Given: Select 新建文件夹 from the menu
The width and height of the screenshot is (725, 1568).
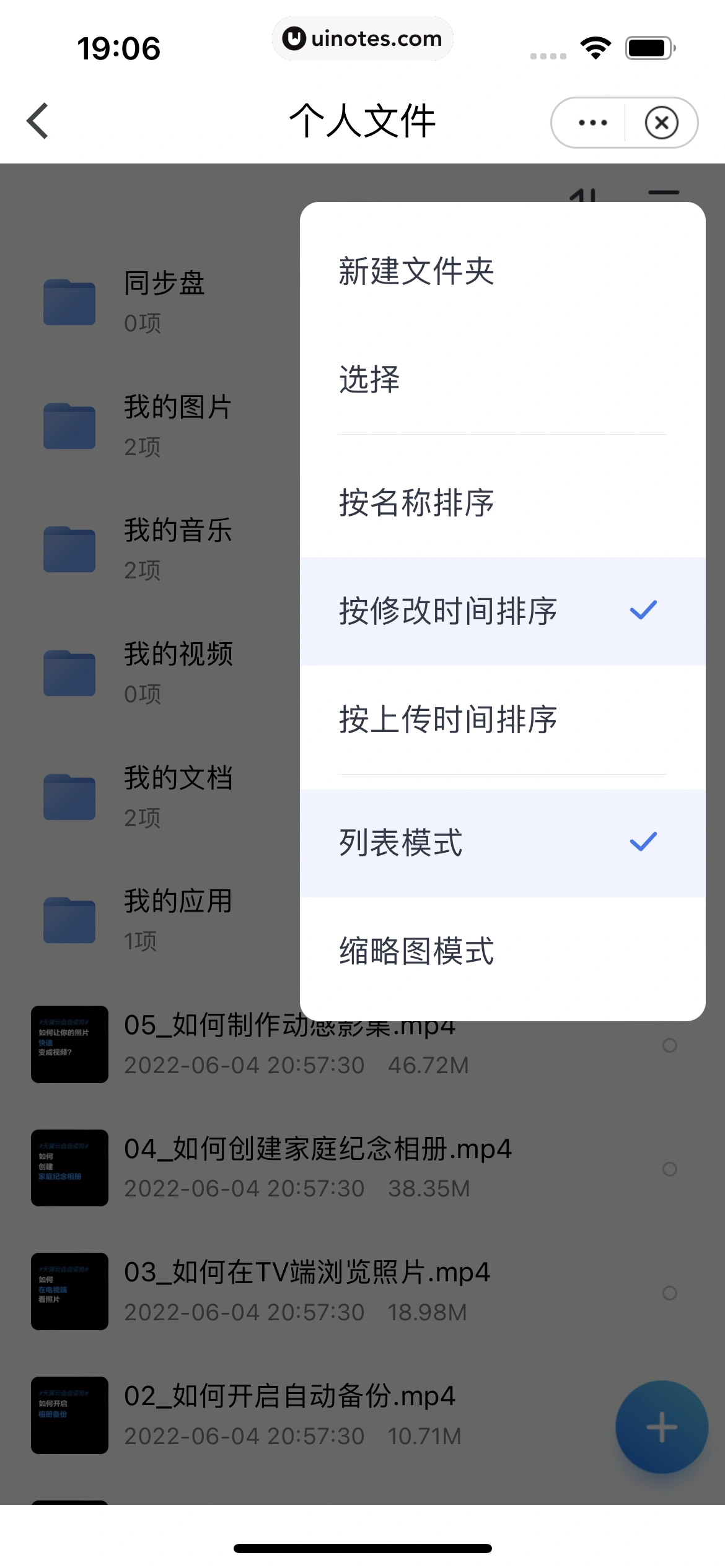Looking at the screenshot, I should point(416,271).
